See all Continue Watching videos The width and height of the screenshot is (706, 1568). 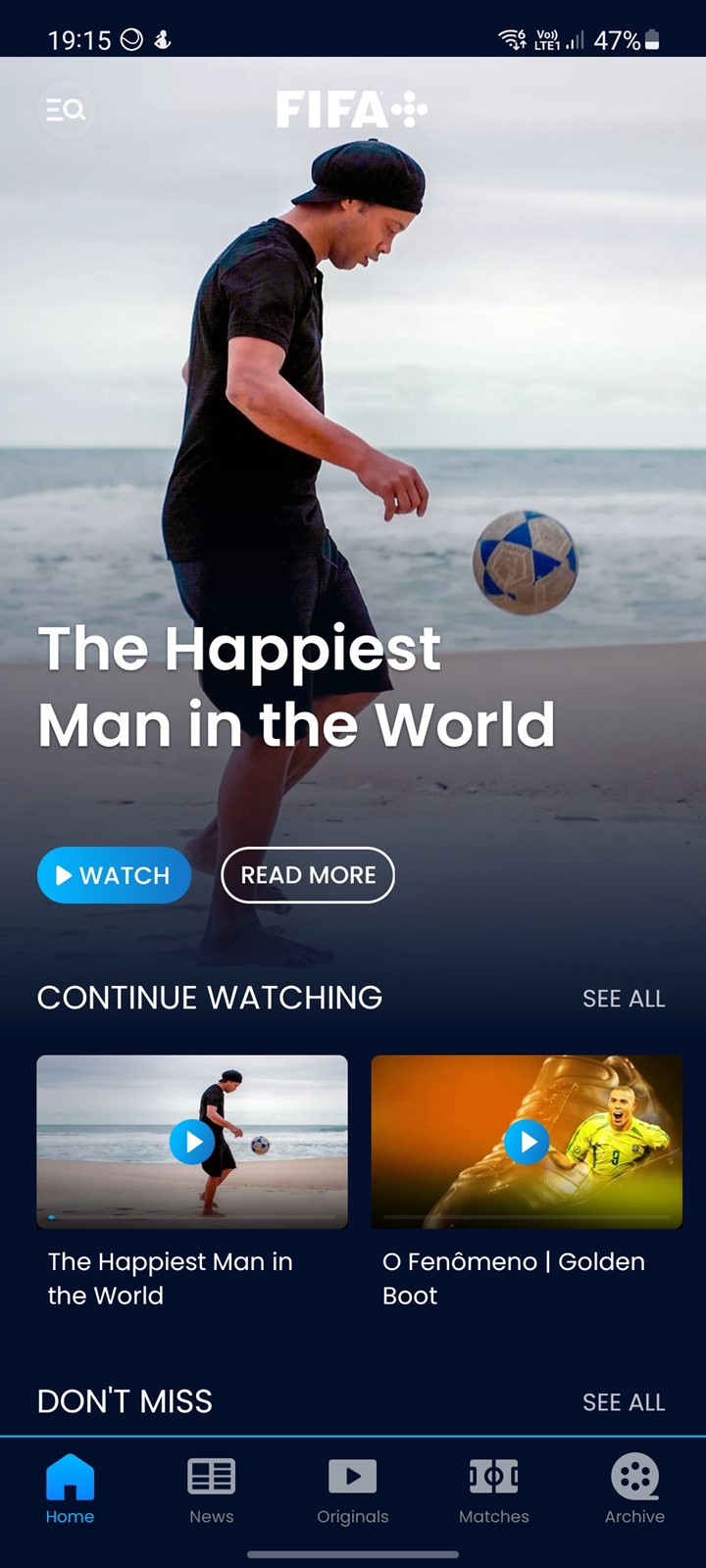click(624, 999)
